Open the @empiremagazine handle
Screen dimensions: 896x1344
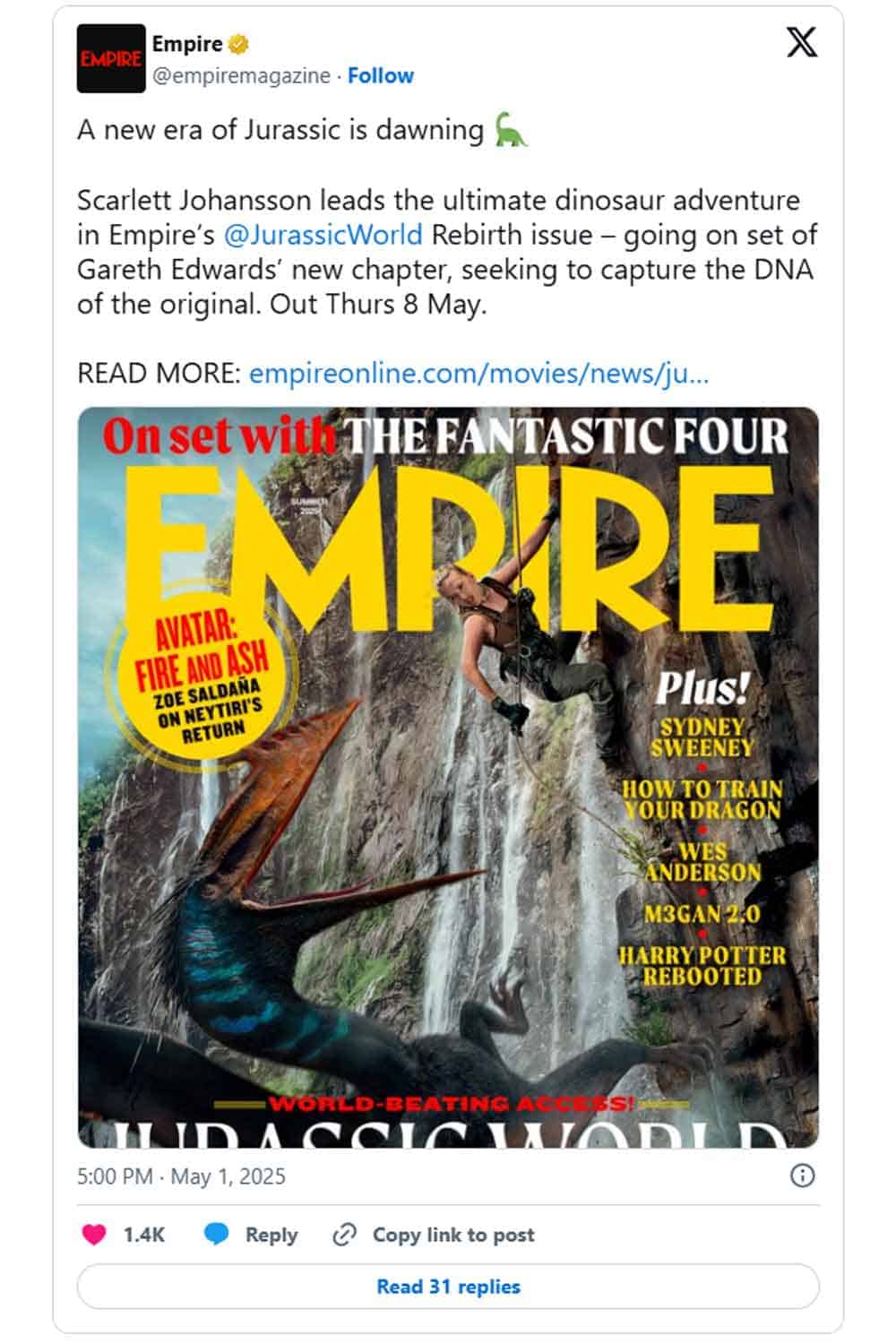click(241, 76)
